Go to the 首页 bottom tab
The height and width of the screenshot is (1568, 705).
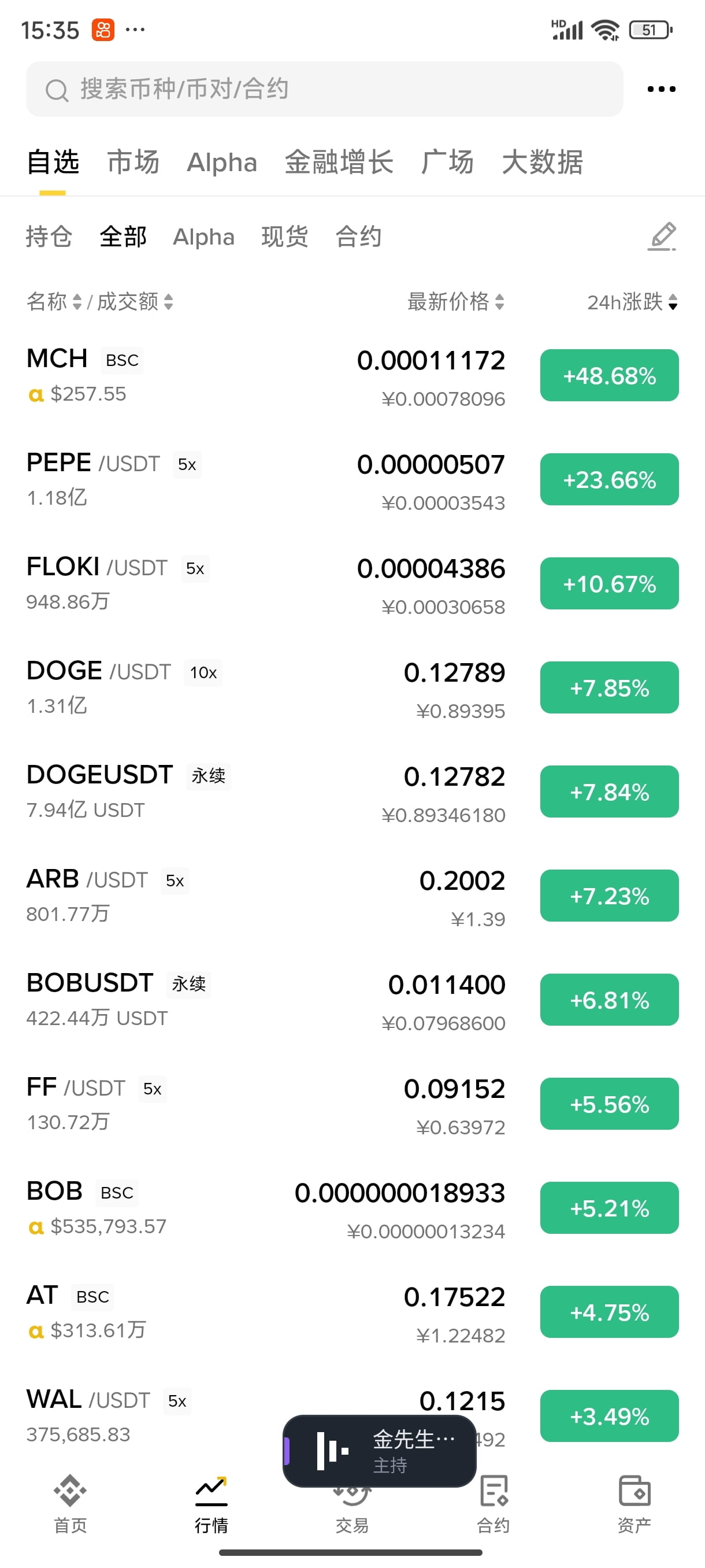coord(70,1503)
